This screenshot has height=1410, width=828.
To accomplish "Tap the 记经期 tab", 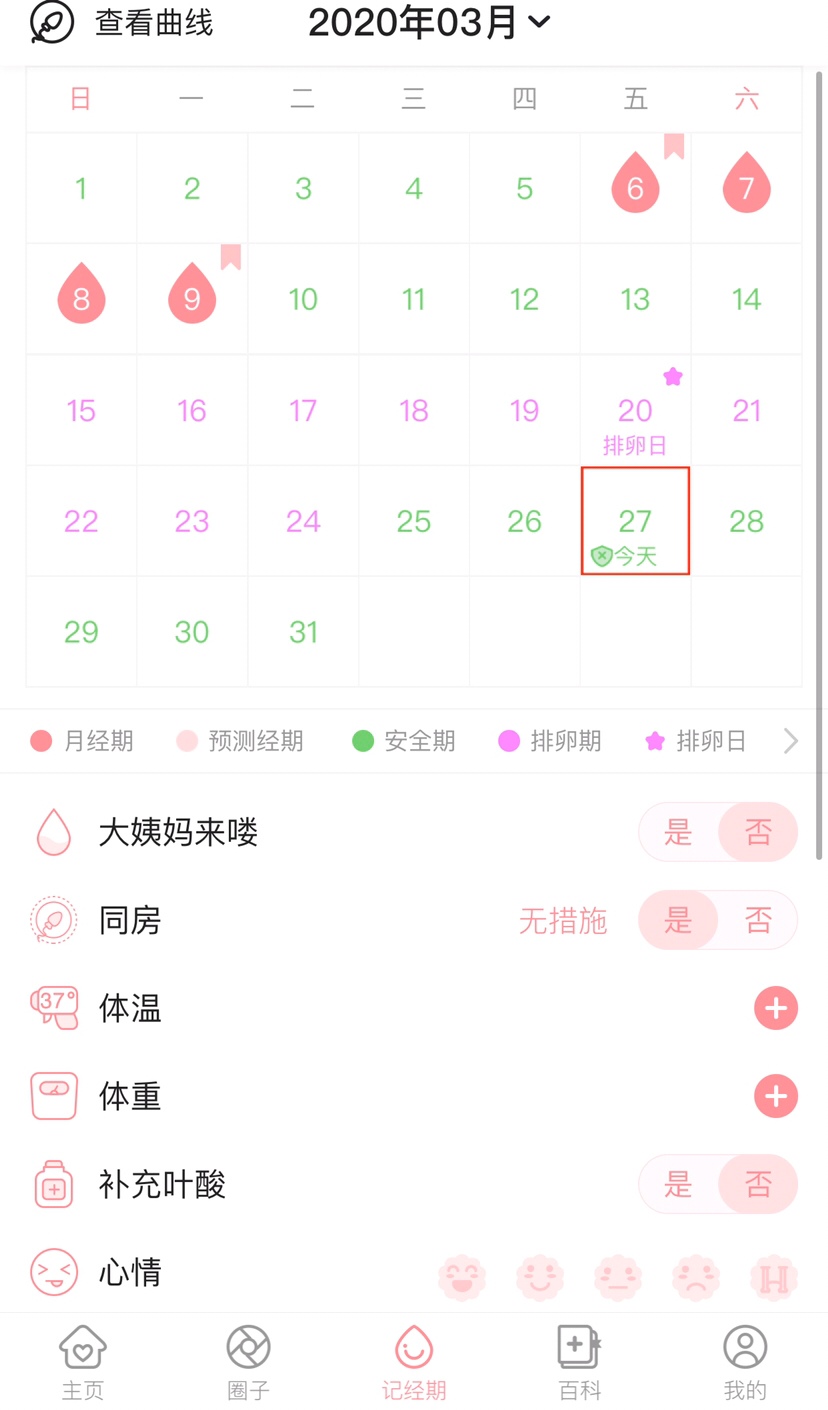I will 414,1362.
